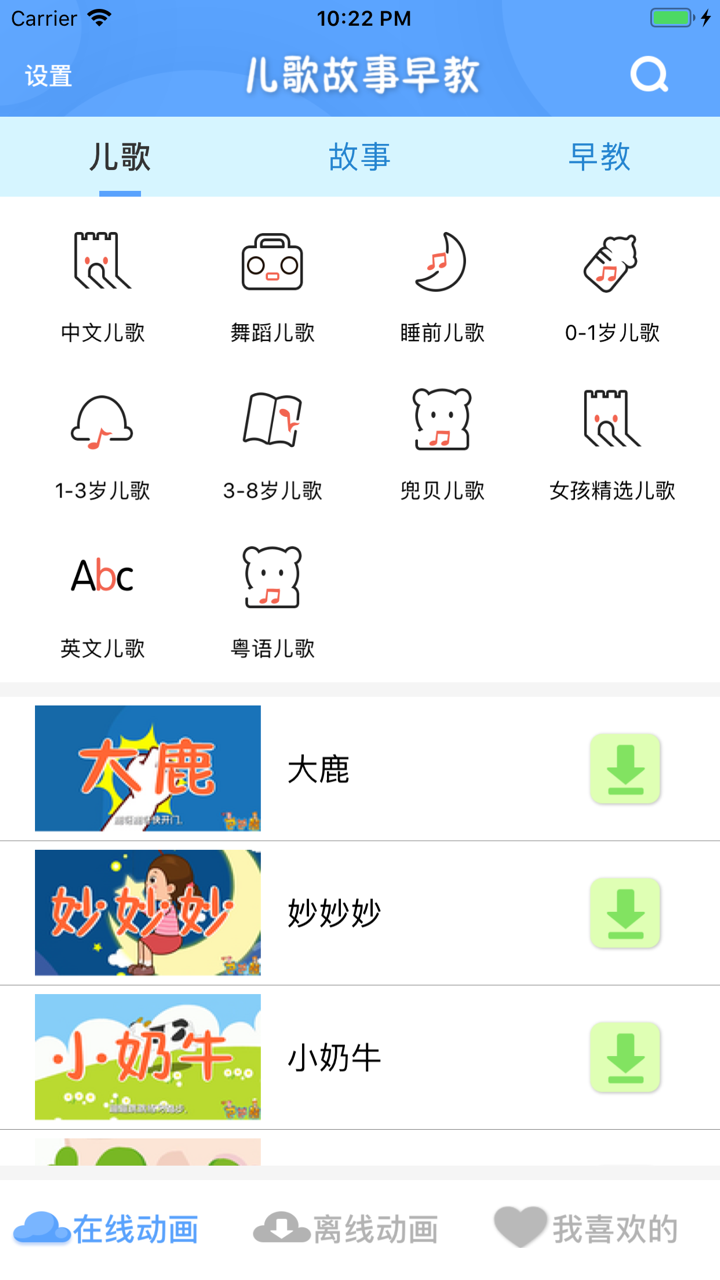Tap the 0-1岁儿歌 bottle icon
The height and width of the screenshot is (1280, 720).
[x=613, y=262]
